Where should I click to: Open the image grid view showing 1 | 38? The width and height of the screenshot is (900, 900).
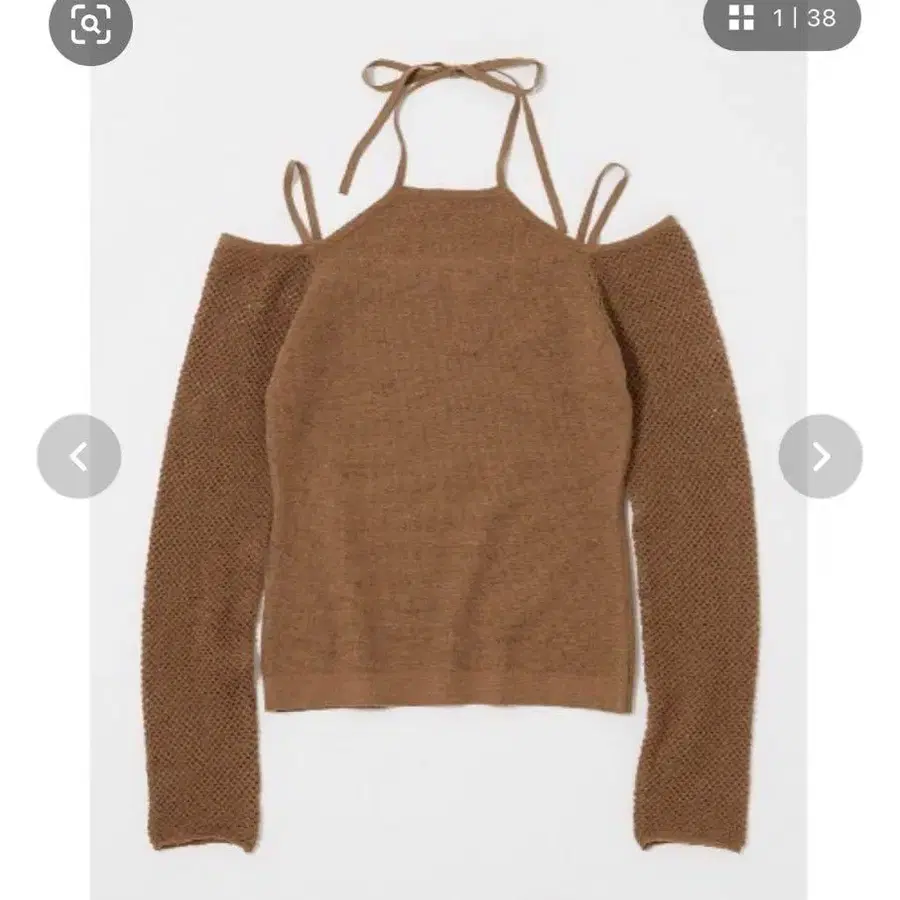coord(782,19)
